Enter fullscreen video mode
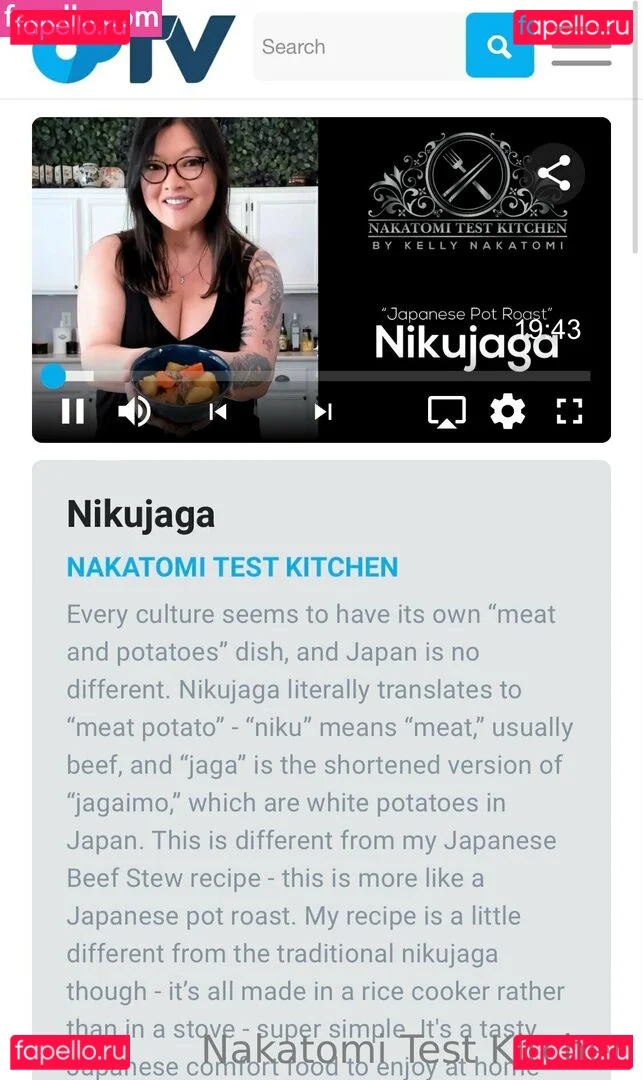 coord(569,411)
